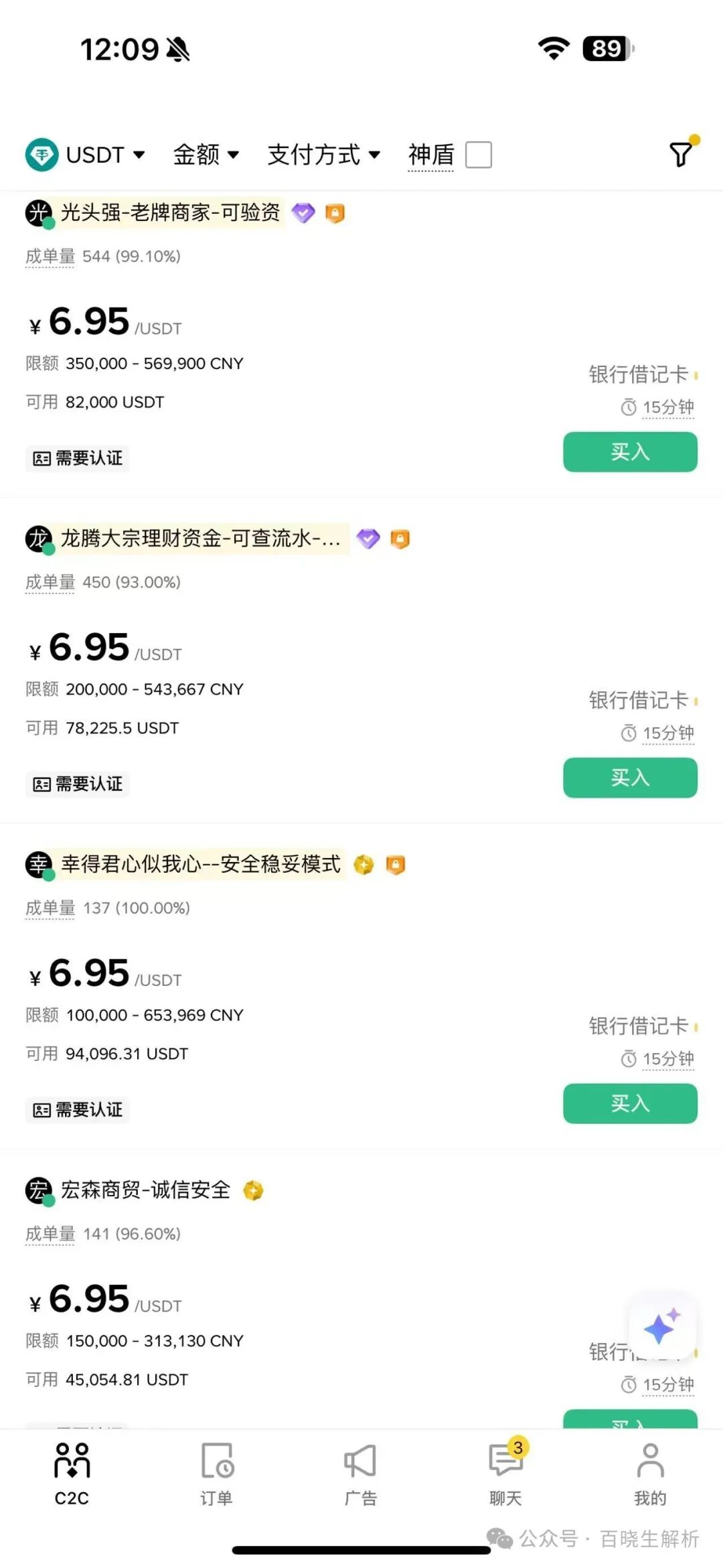Click the 需要认证 ID-card icon
The height and width of the screenshot is (1568, 723).
[42, 458]
